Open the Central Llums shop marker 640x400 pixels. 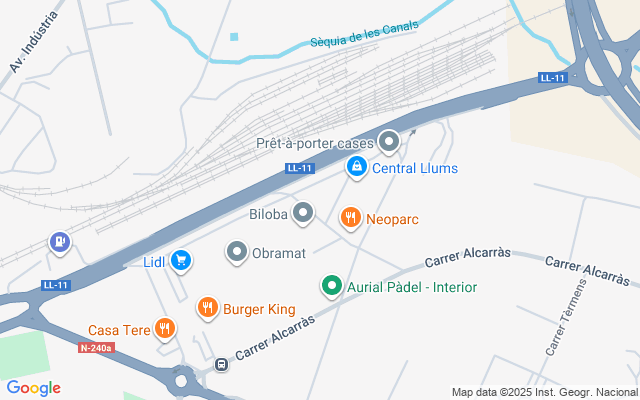pyautogui.click(x=356, y=167)
